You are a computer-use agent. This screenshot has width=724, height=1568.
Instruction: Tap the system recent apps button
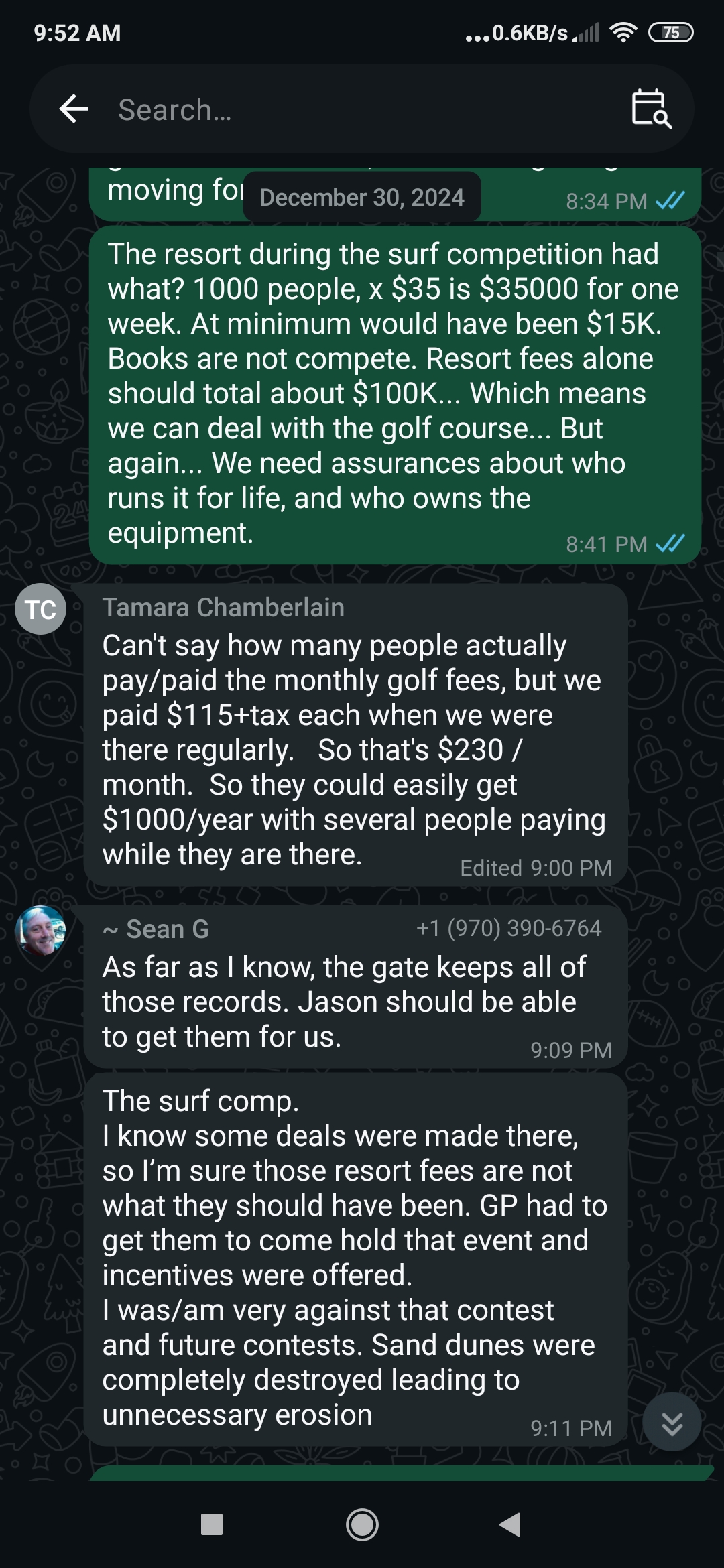click(x=212, y=1525)
